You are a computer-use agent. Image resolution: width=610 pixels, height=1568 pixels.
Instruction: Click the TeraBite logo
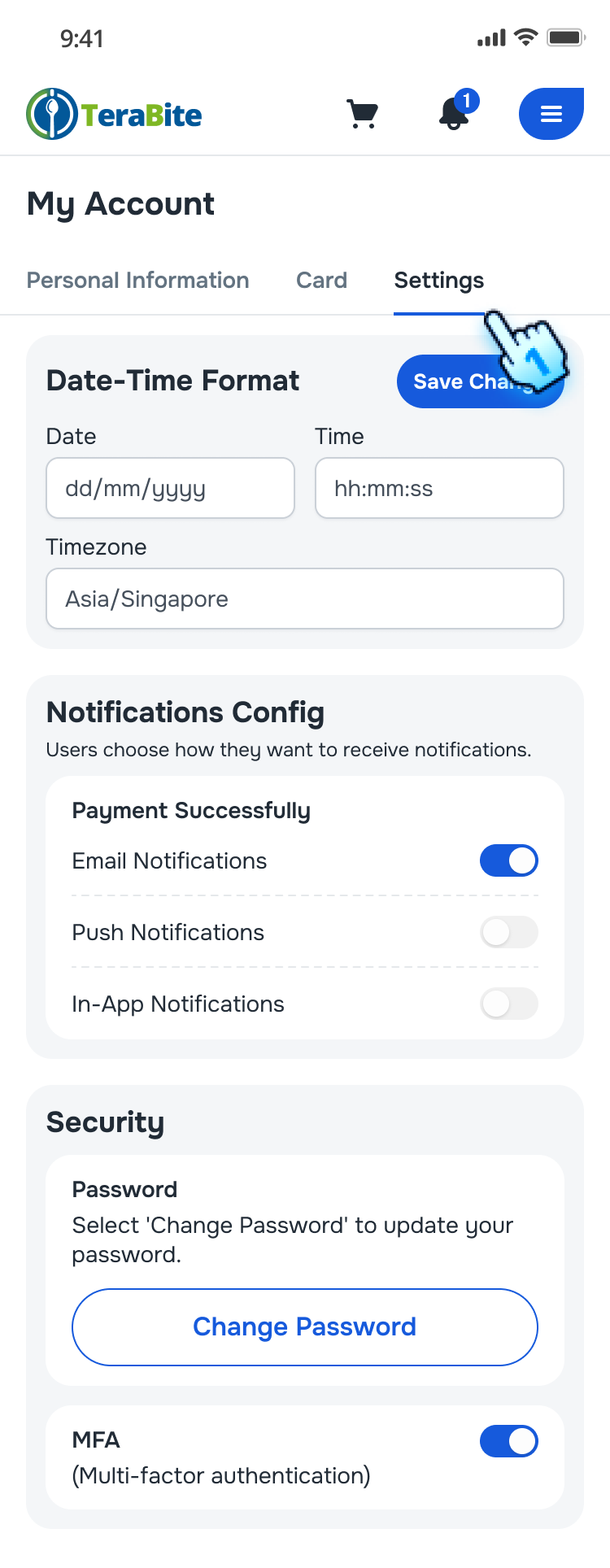(x=113, y=114)
